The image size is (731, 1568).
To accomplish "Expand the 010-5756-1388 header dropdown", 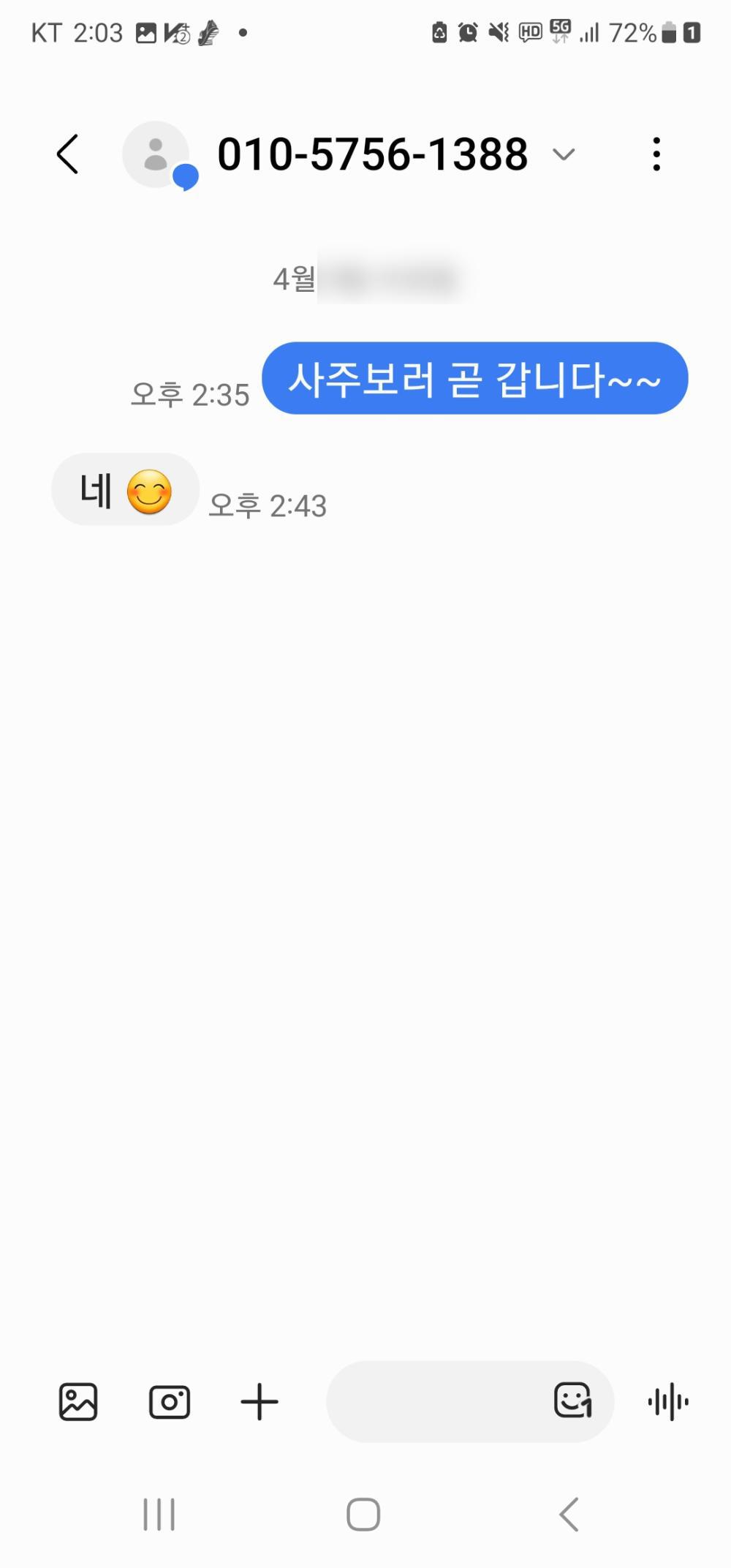I will point(564,154).
